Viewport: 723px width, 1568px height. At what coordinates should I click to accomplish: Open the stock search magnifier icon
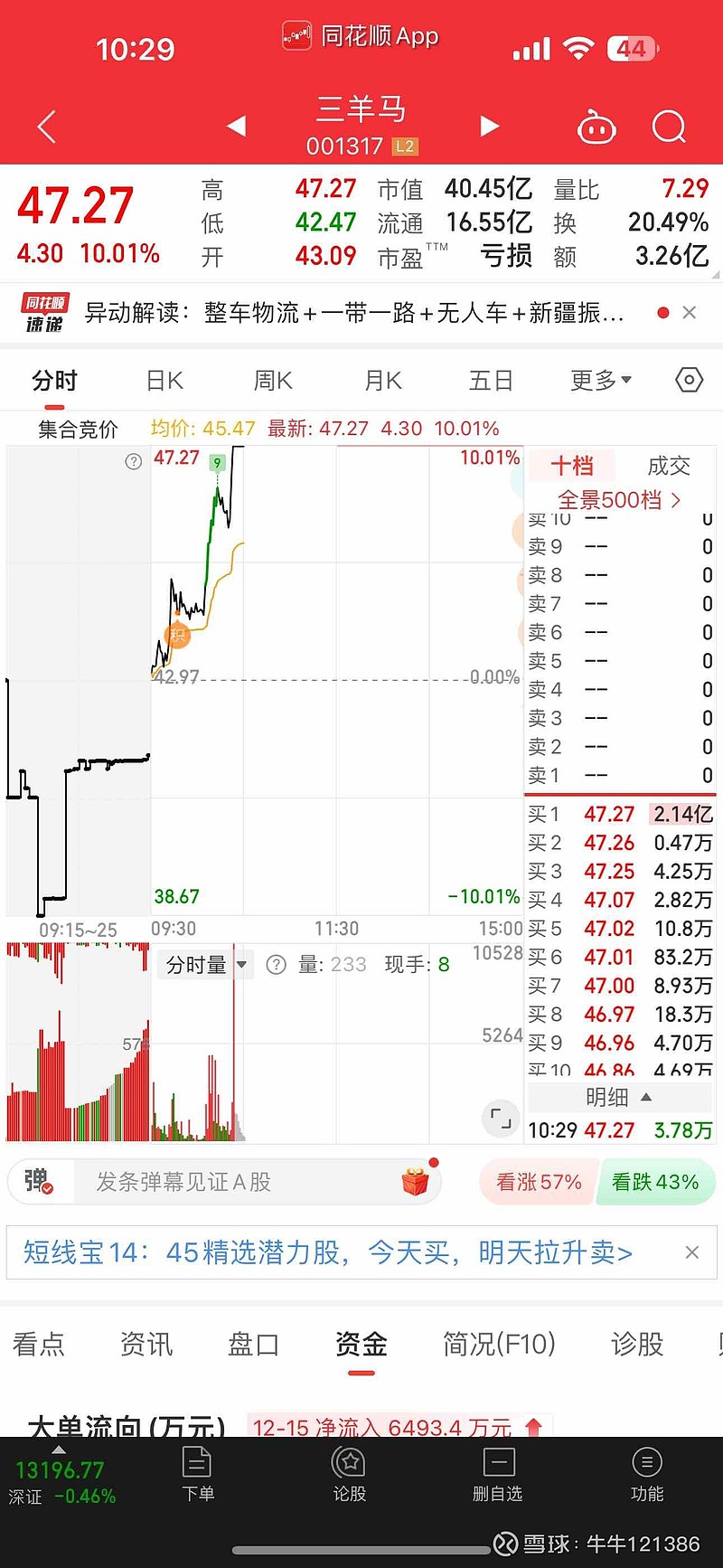(669, 127)
